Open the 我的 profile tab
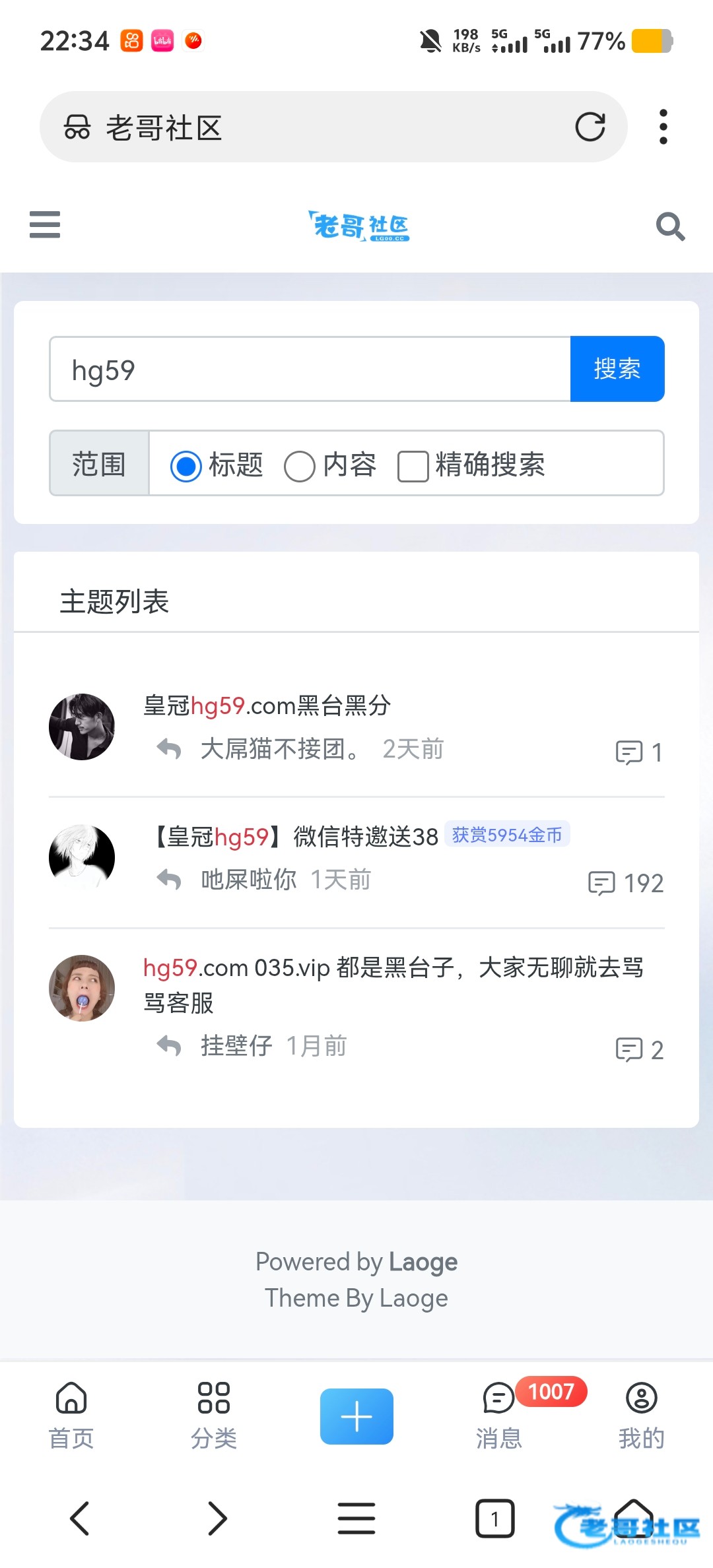713x1568 pixels. [642, 1415]
